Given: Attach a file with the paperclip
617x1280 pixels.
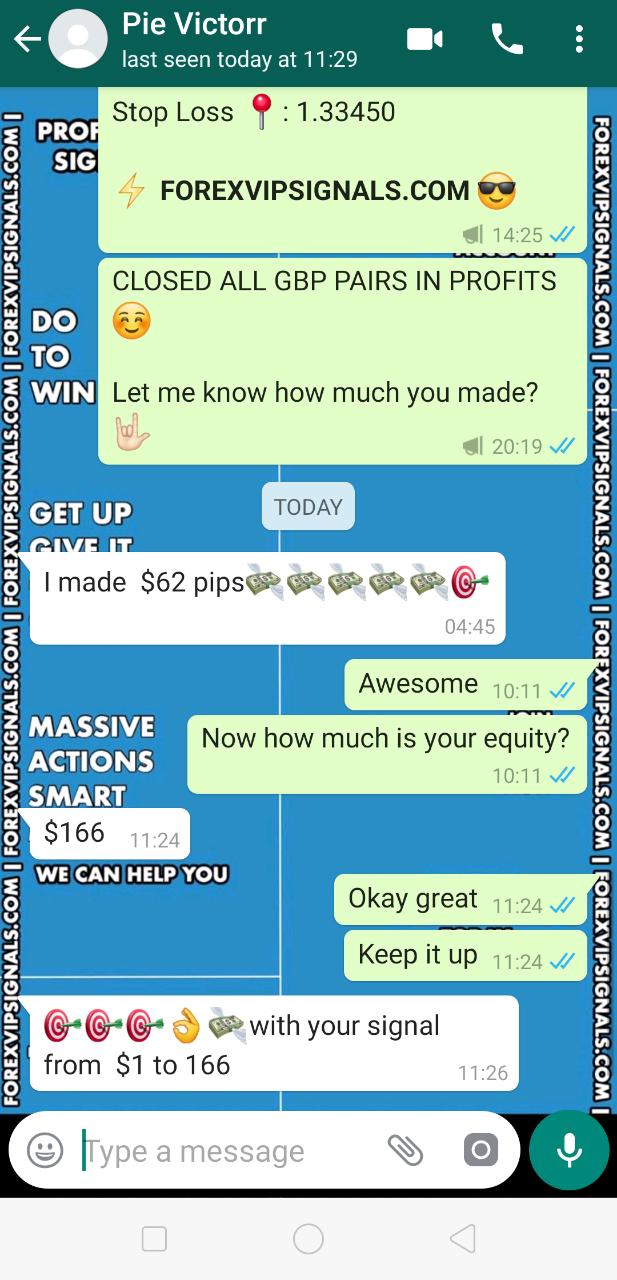Looking at the screenshot, I should coord(406,1150).
